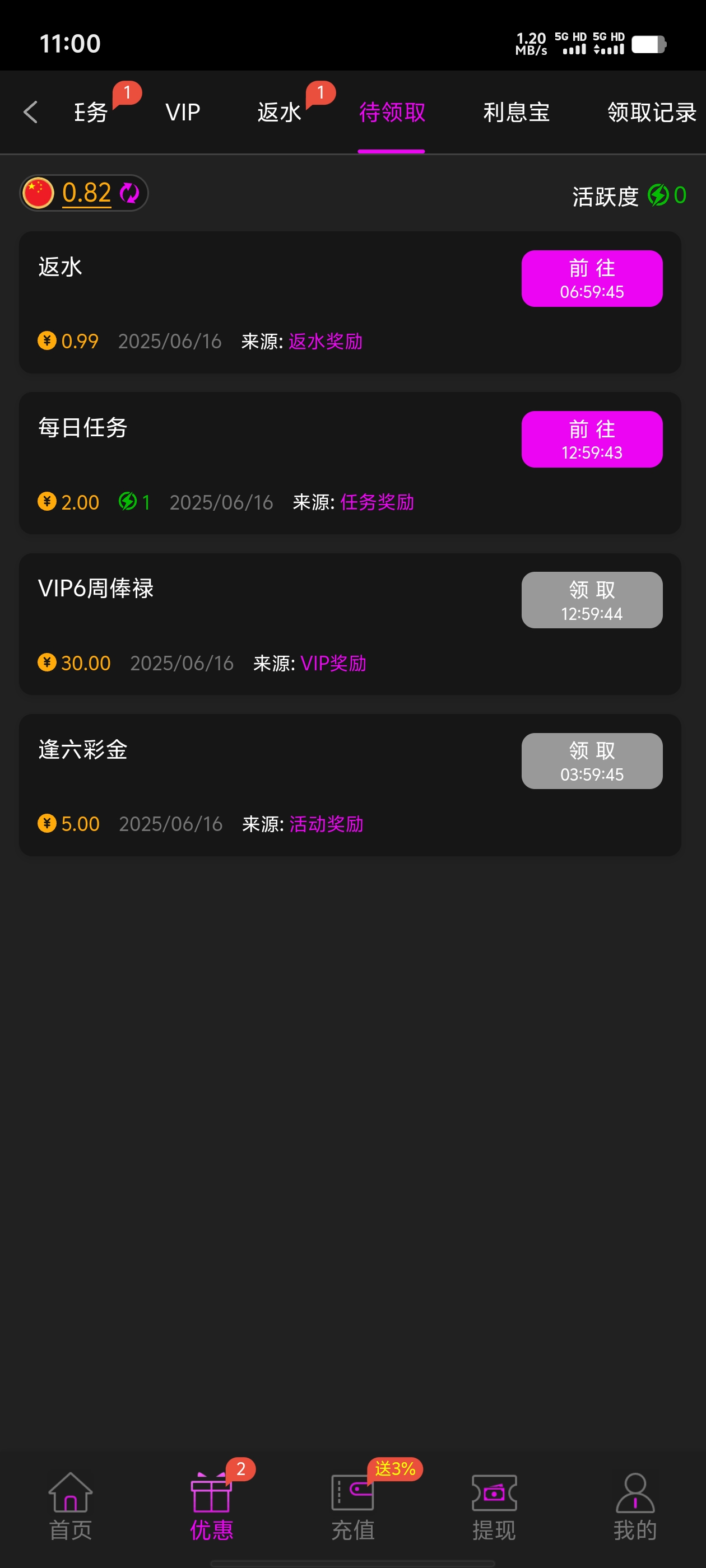Tap 领取 for 逢六彩金

pyautogui.click(x=592, y=761)
